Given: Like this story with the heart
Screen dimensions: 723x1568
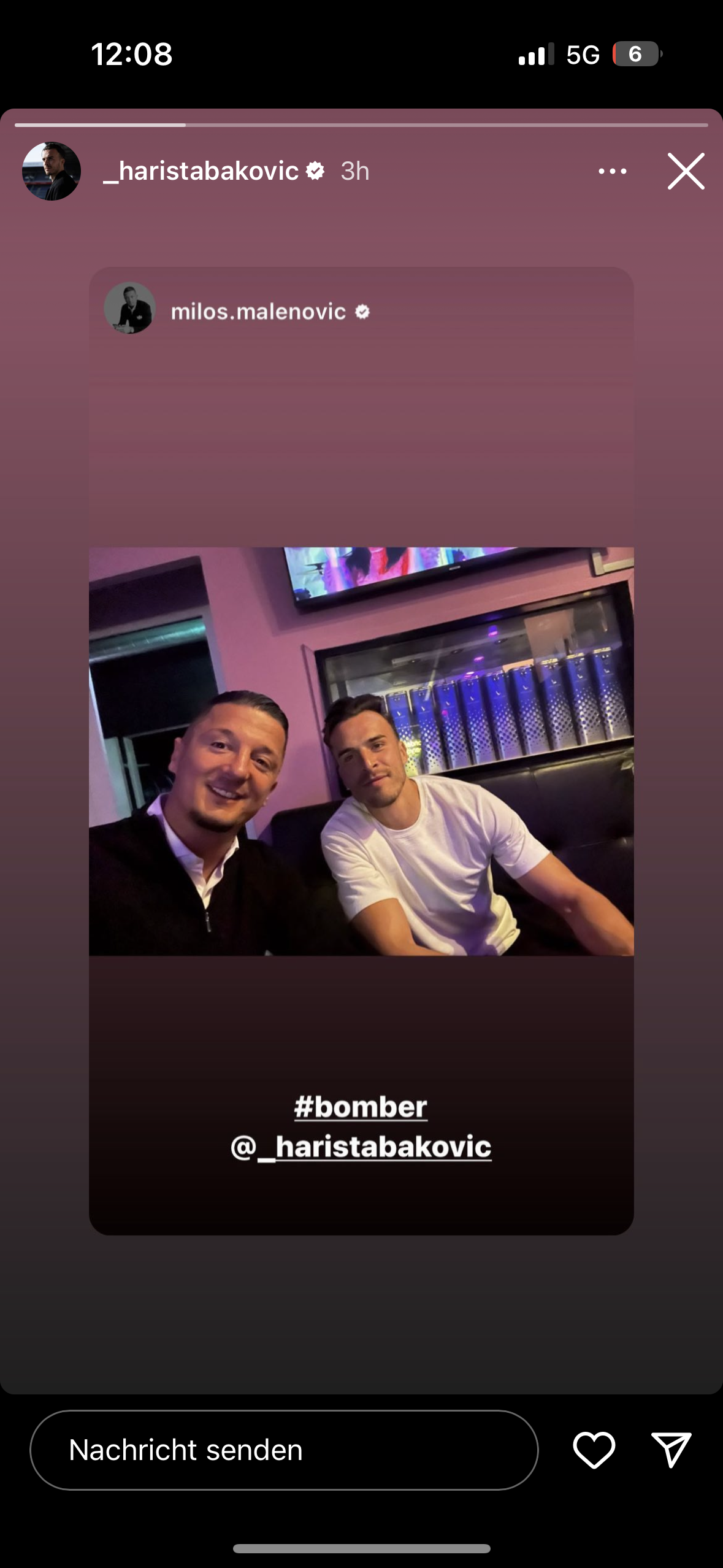Looking at the screenshot, I should tap(594, 1450).
